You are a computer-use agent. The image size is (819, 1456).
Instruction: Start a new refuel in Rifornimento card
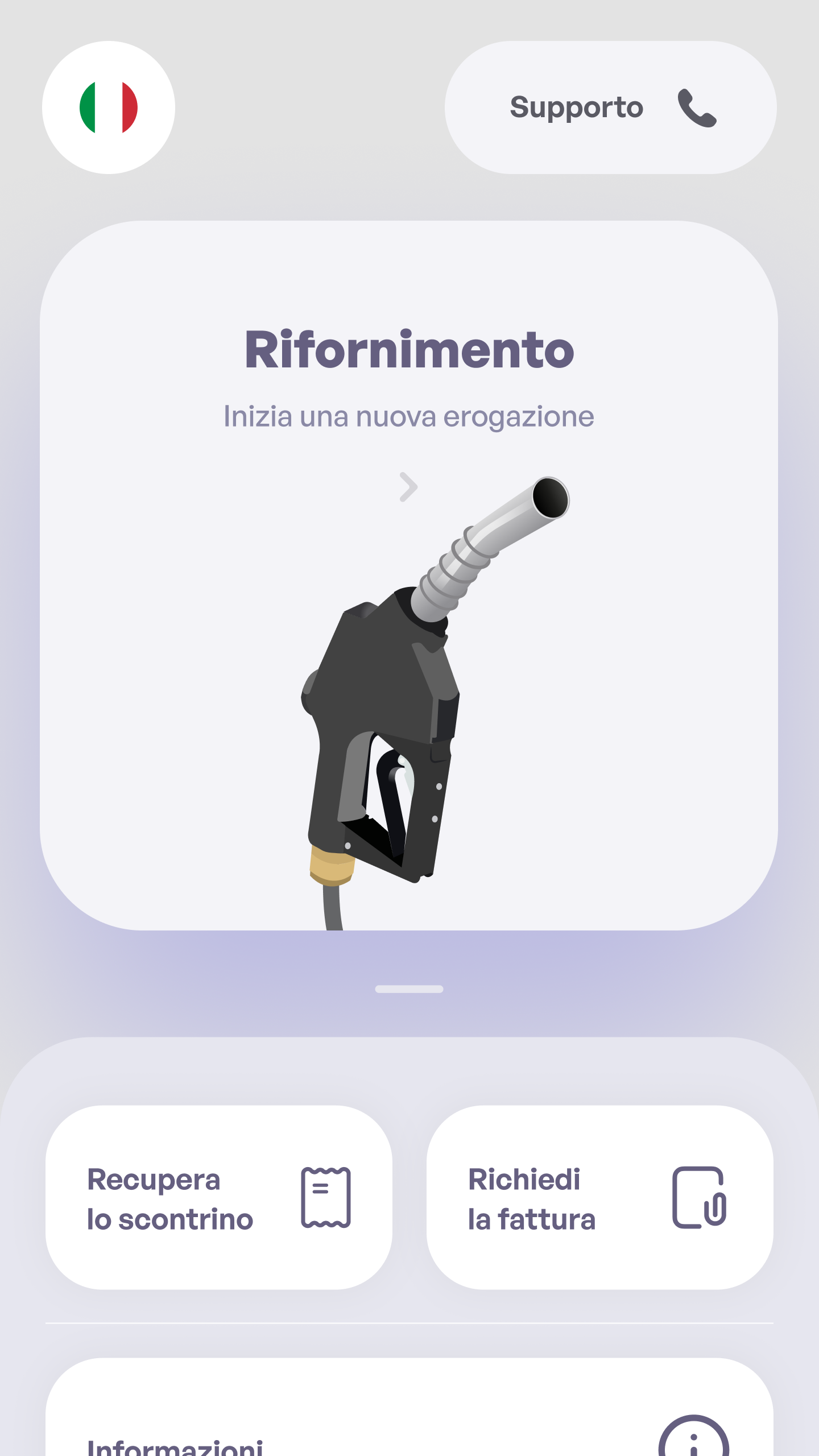[x=408, y=574]
